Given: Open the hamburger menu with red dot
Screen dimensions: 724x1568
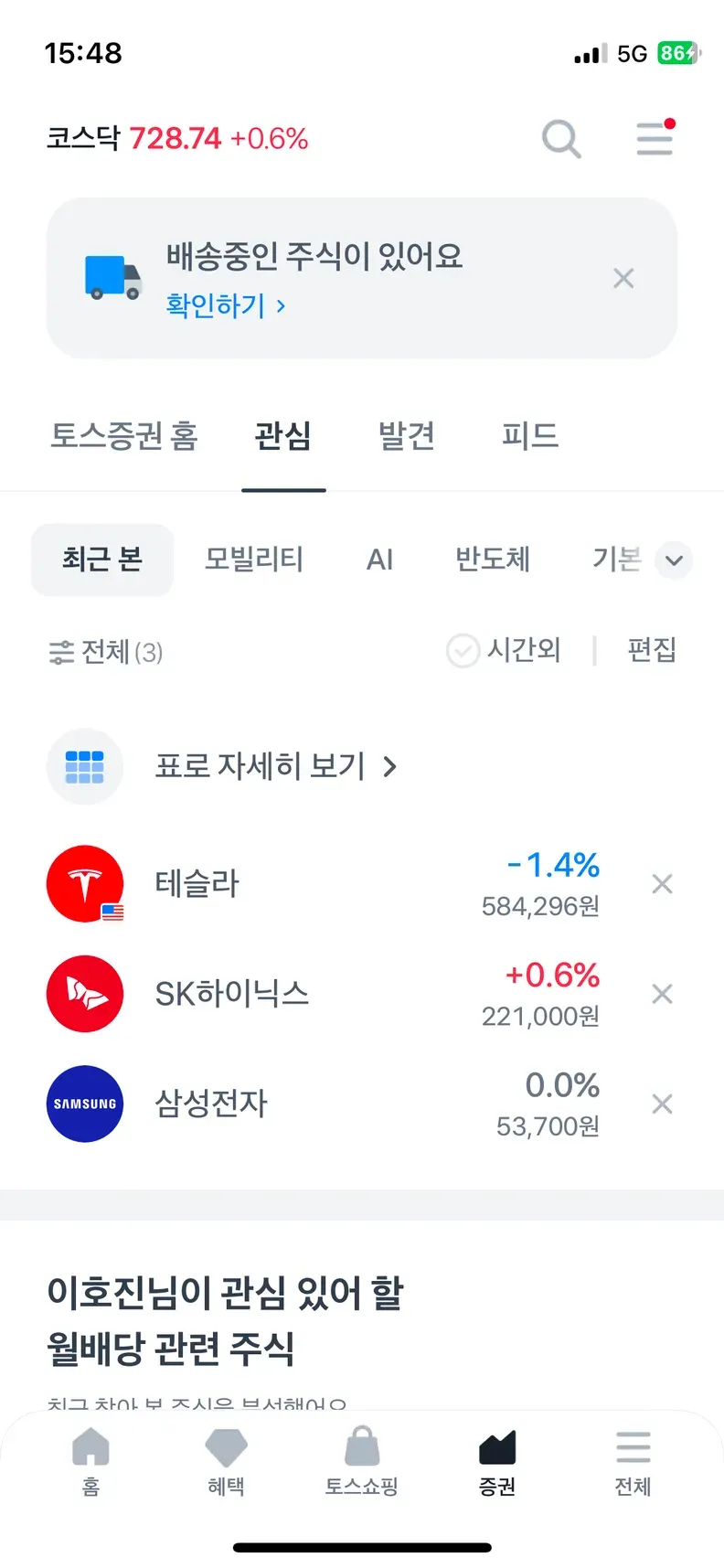Looking at the screenshot, I should [655, 138].
